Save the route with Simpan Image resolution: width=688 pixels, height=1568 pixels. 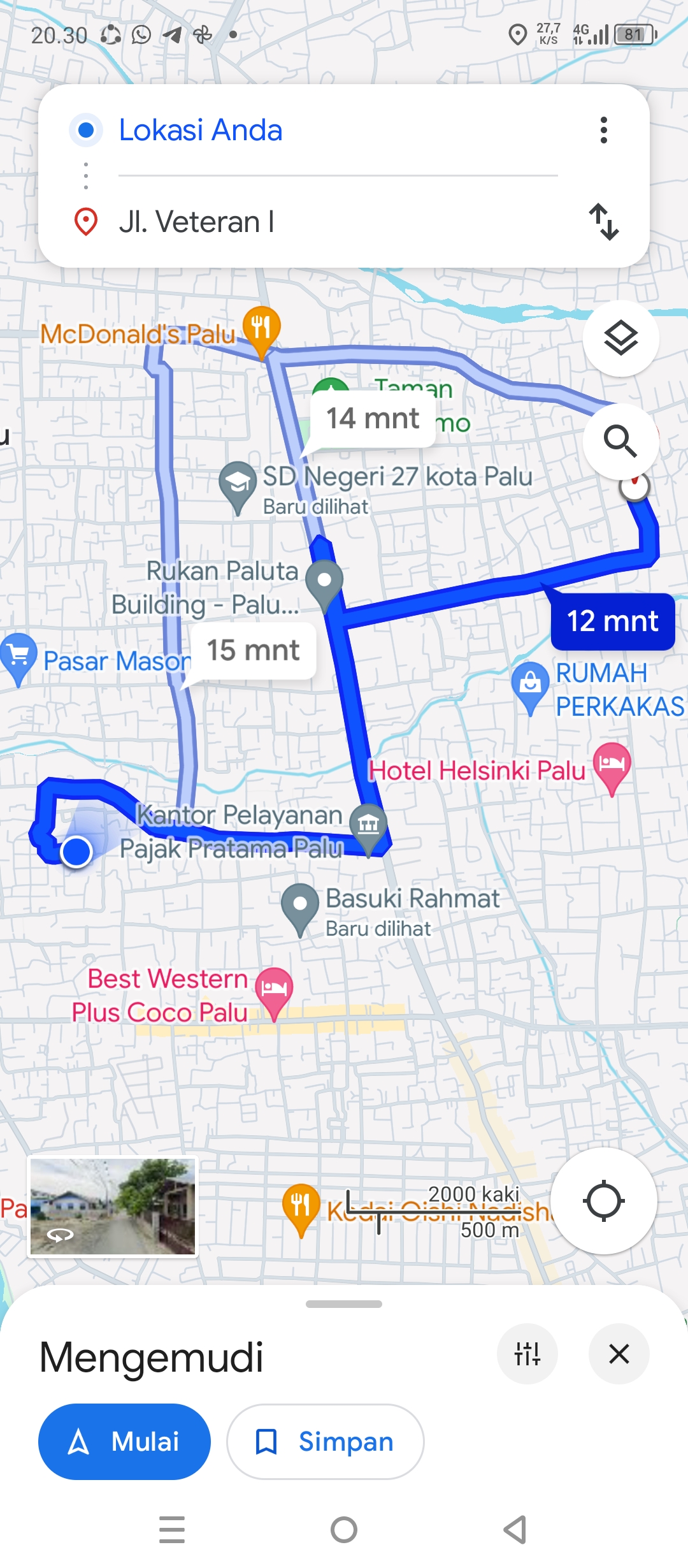point(326,1441)
